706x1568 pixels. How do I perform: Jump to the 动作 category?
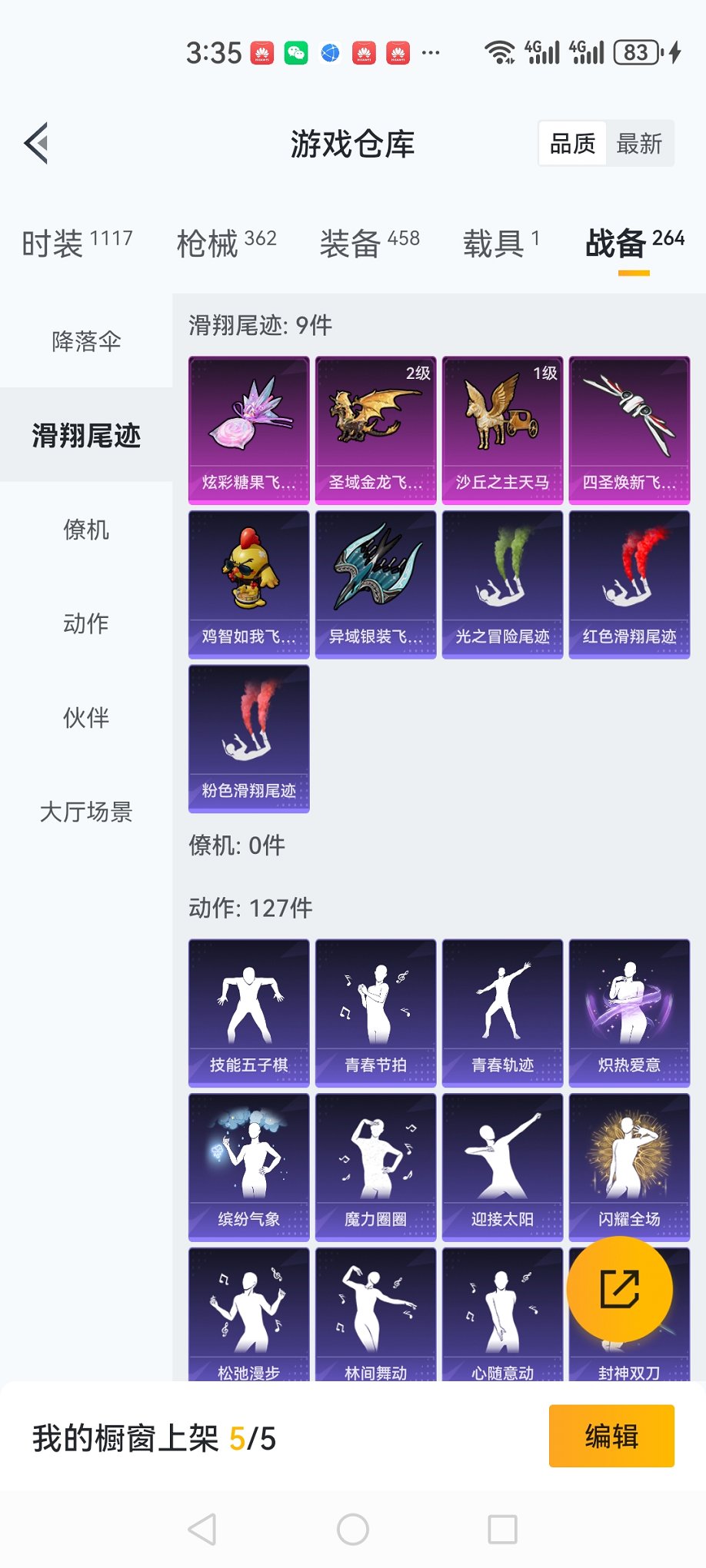[86, 623]
